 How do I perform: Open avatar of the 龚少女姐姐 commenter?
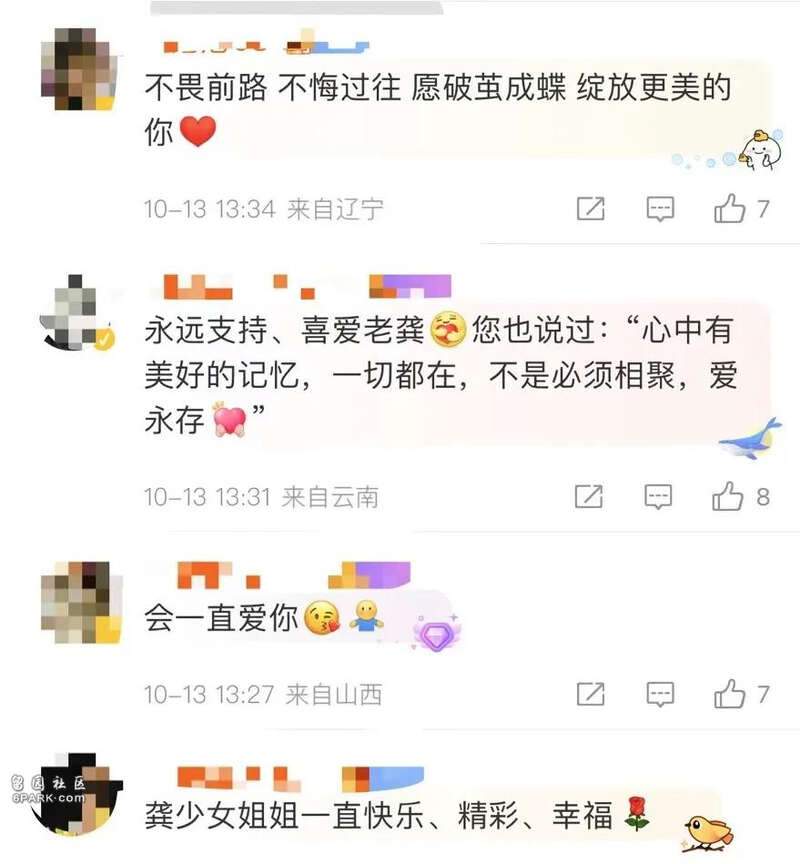click(x=78, y=795)
